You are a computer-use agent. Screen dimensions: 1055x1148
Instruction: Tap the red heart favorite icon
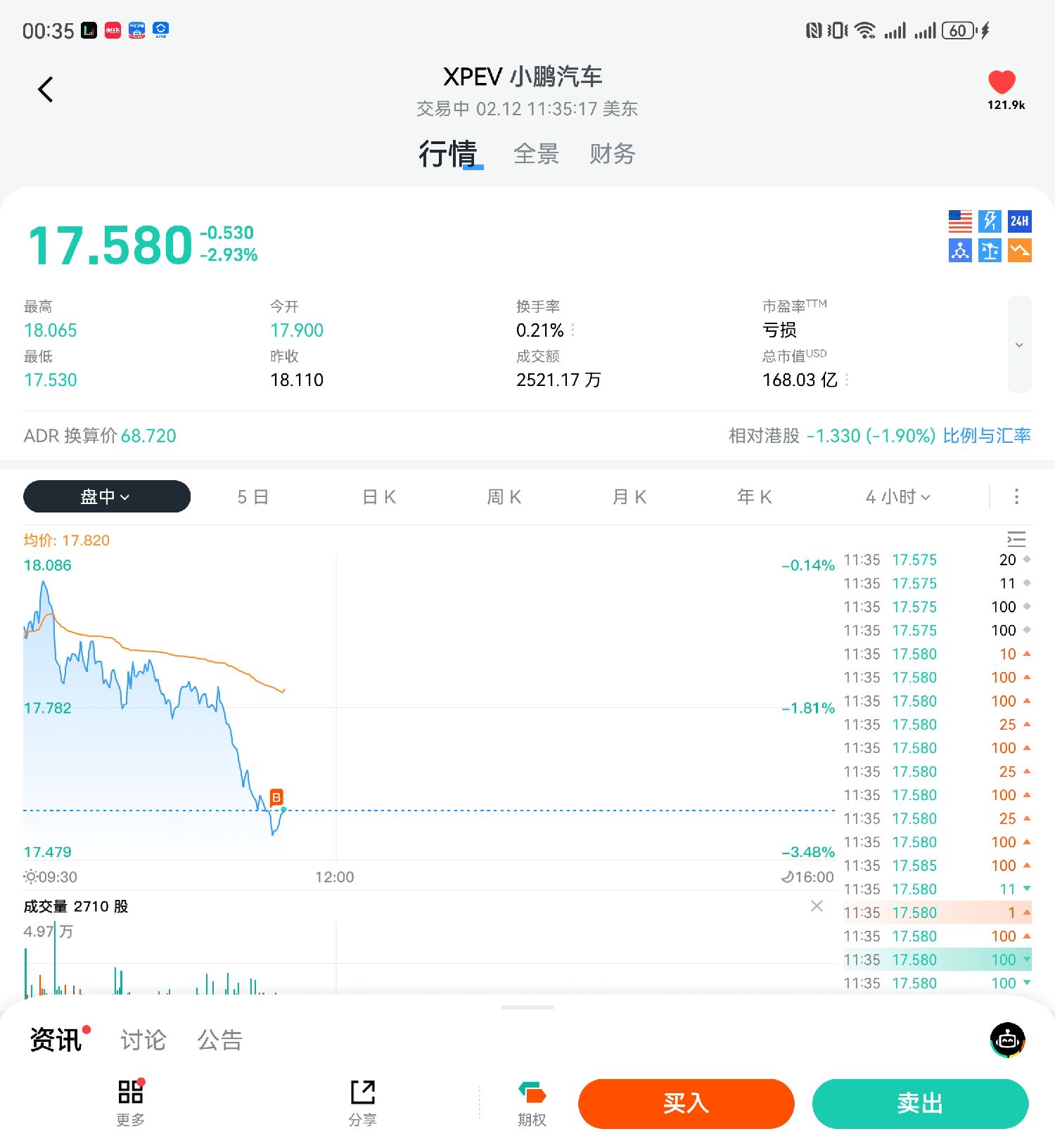point(1002,83)
